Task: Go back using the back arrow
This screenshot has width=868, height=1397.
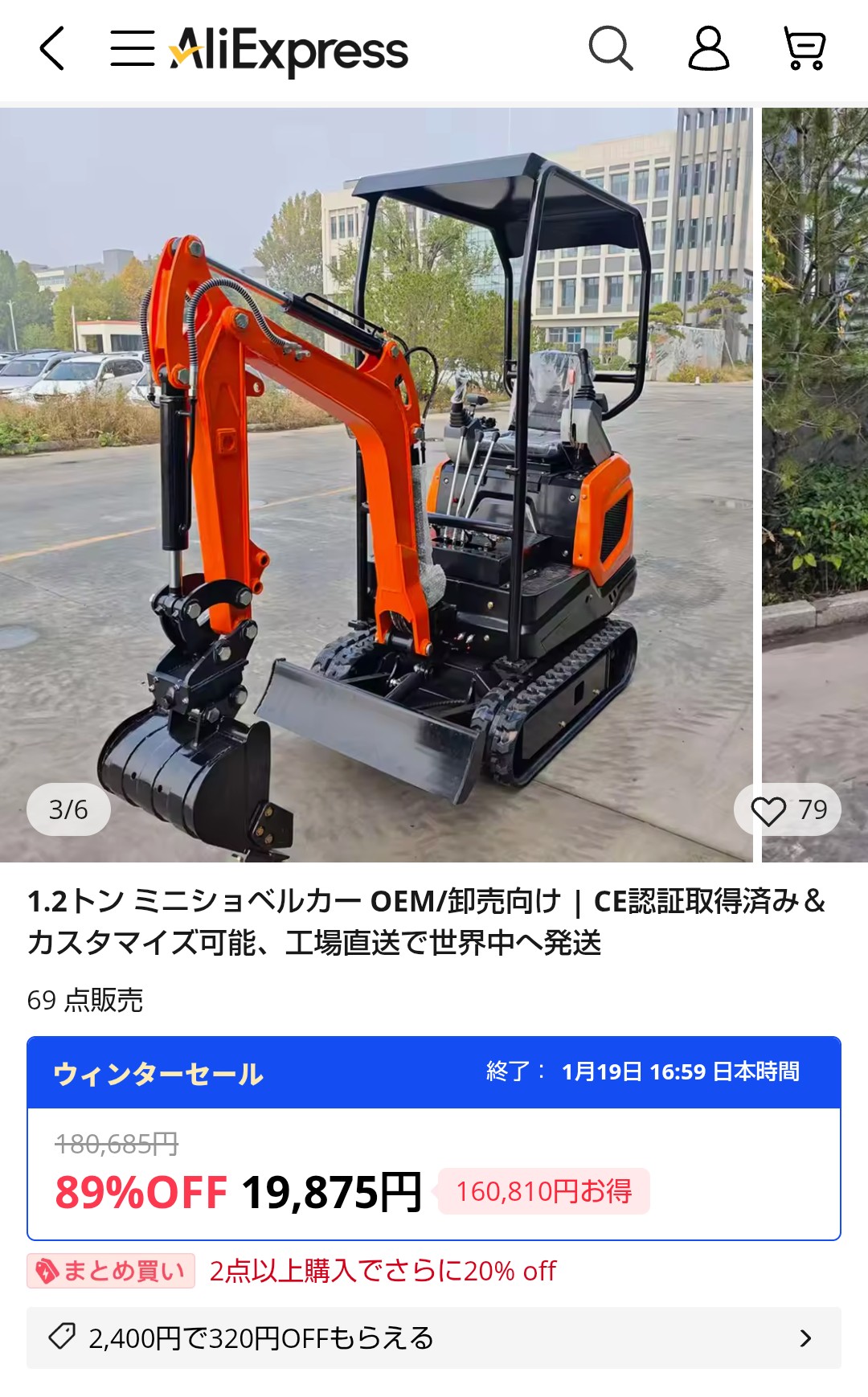Action: [52, 48]
